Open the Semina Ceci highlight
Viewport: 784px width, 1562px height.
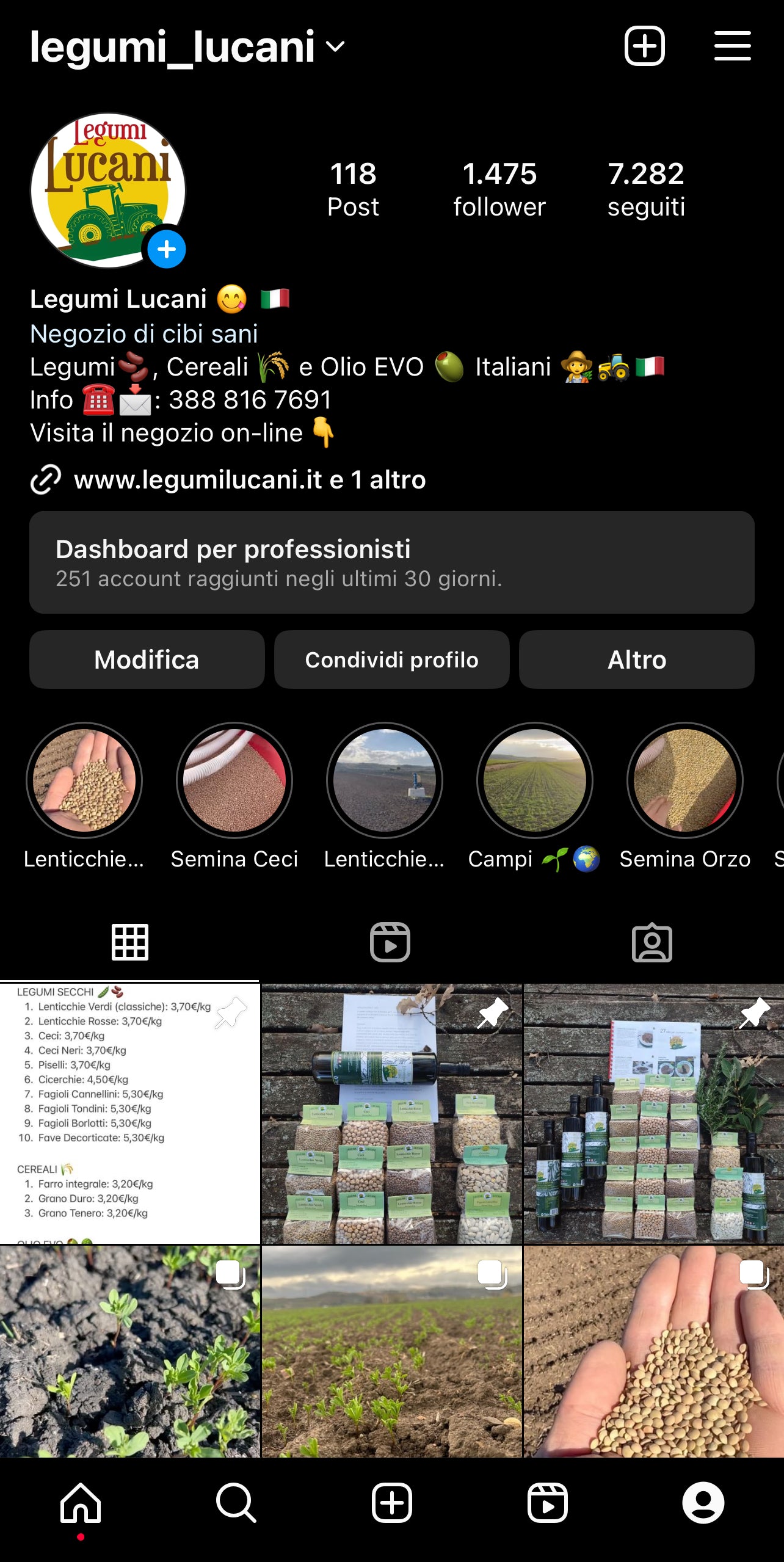pyautogui.click(x=234, y=780)
